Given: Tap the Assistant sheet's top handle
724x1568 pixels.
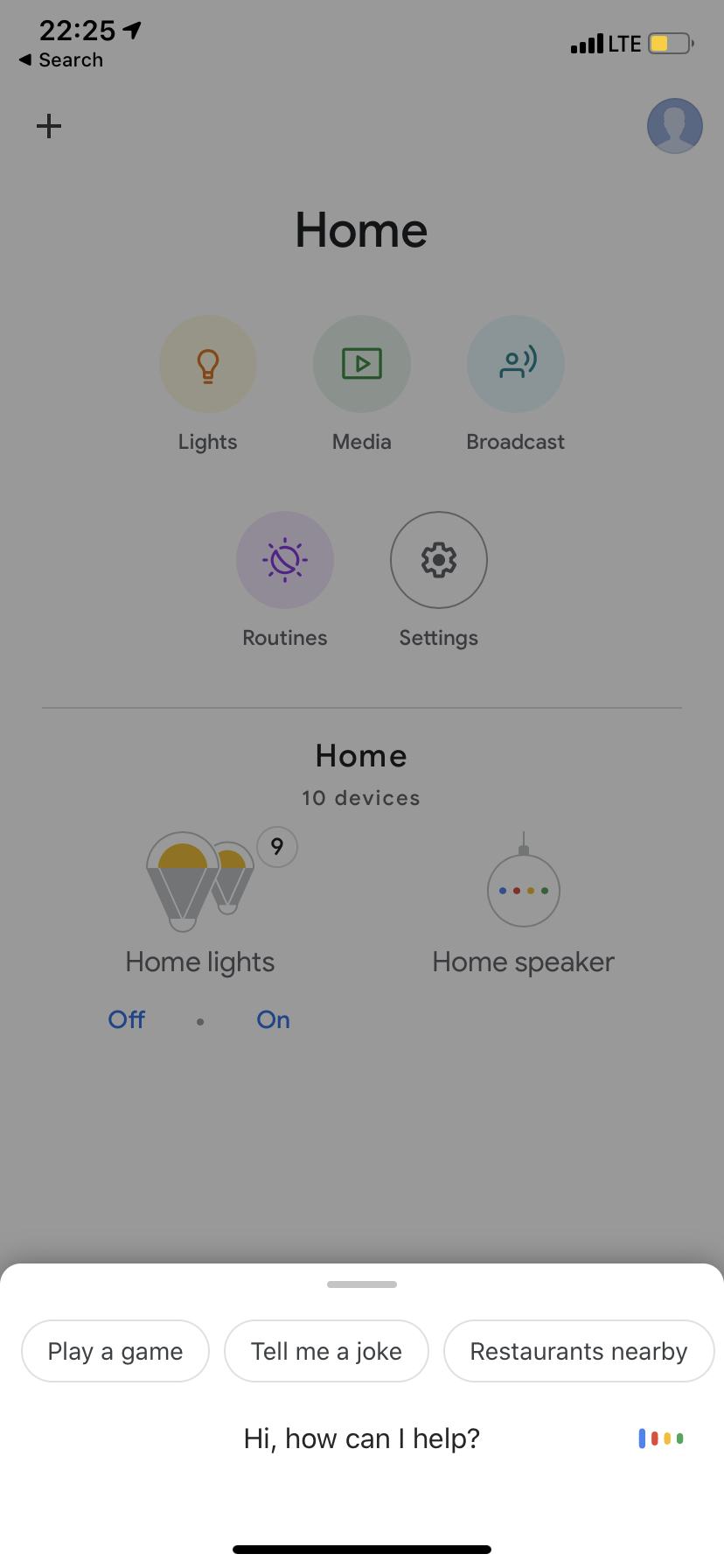Looking at the screenshot, I should point(362,1284).
